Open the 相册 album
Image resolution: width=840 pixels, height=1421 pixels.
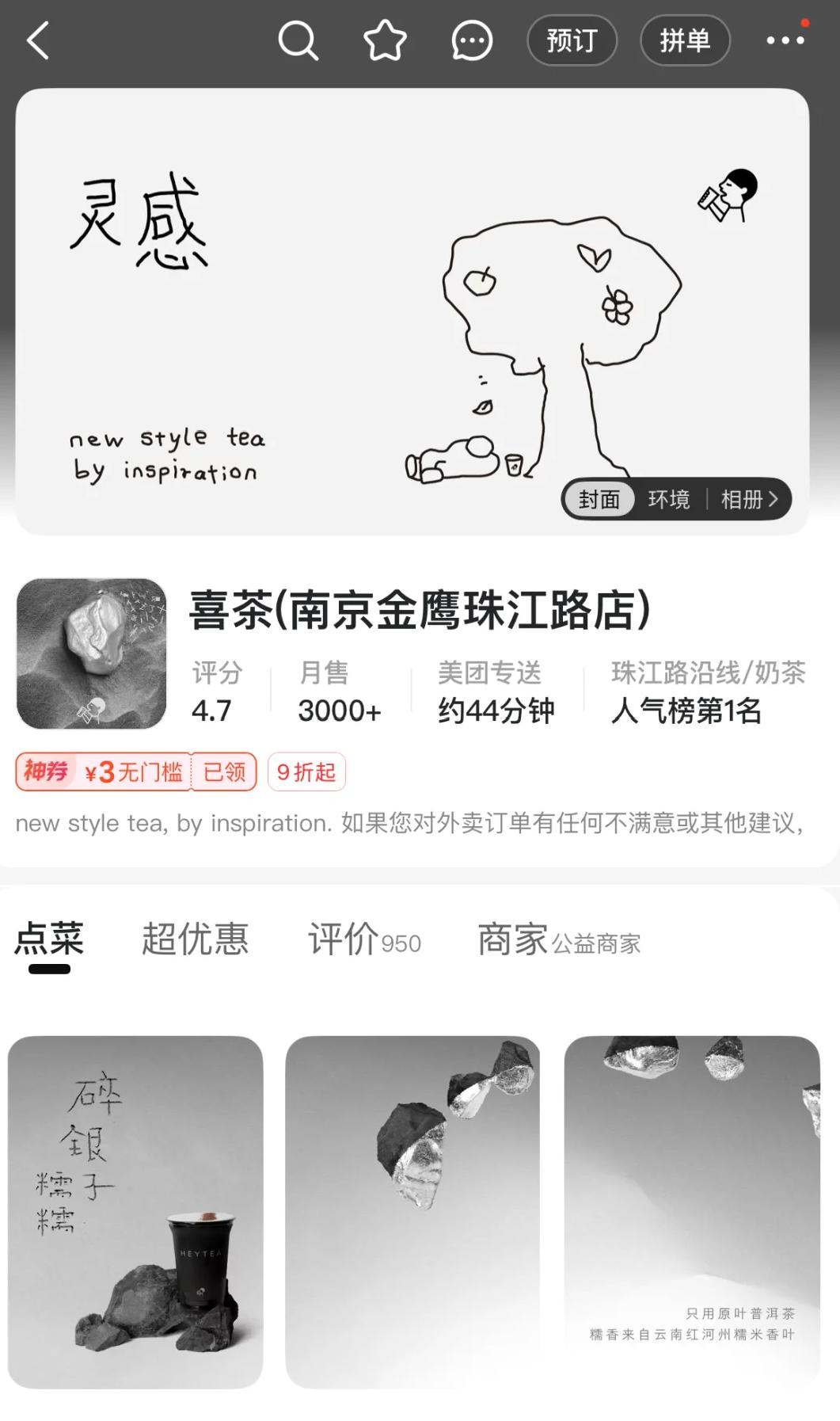(x=749, y=500)
